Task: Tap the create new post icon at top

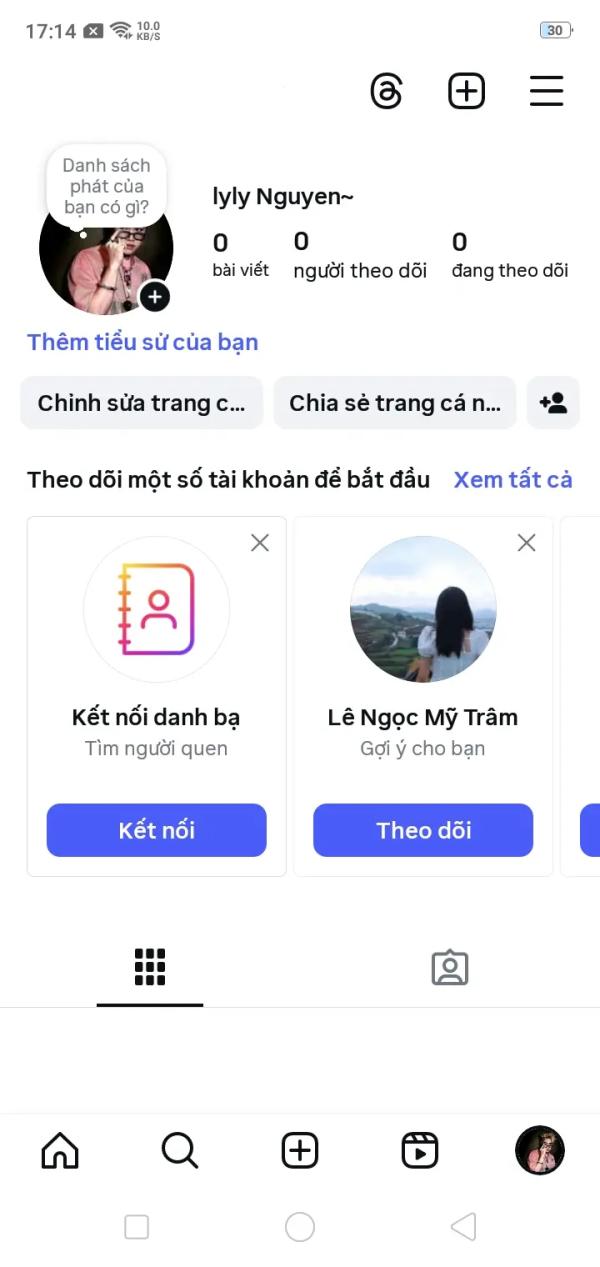Action: click(466, 91)
